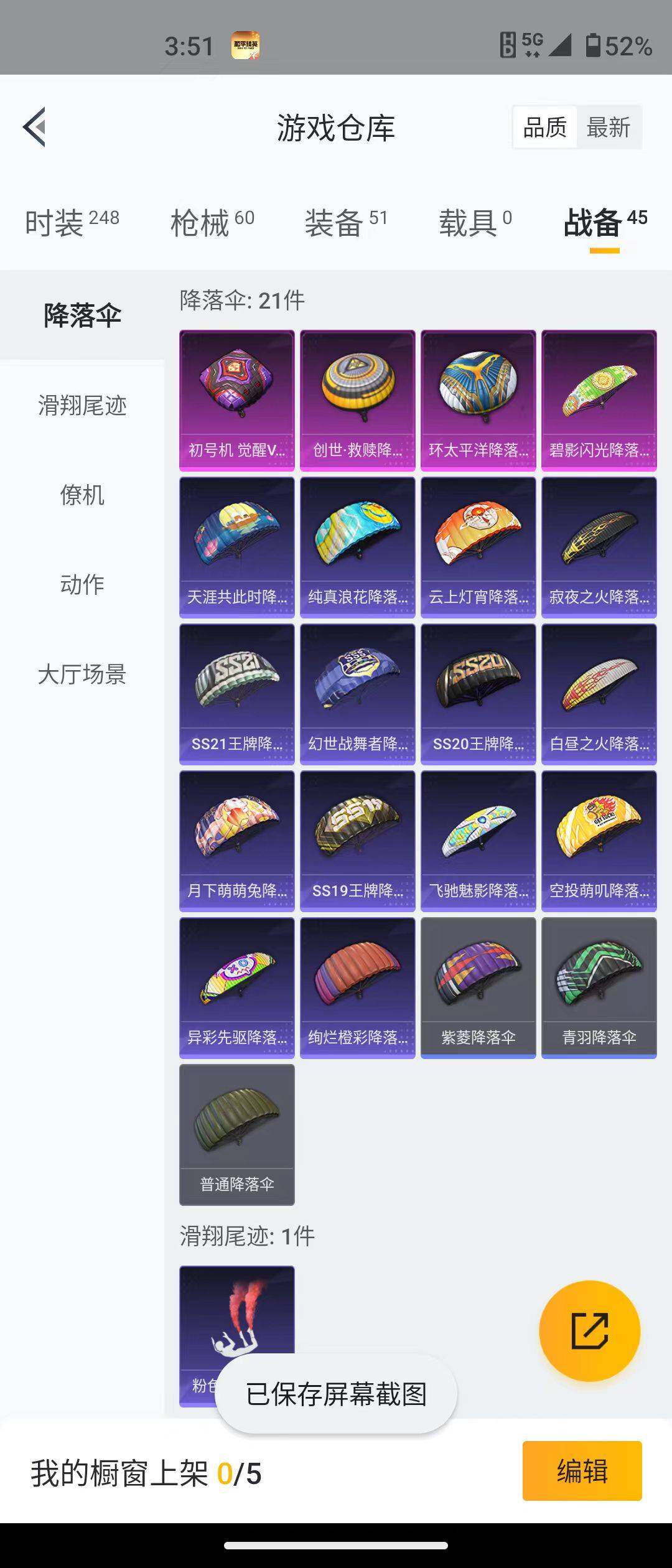
Task: Open the 动作 category
Action: pos(82,584)
